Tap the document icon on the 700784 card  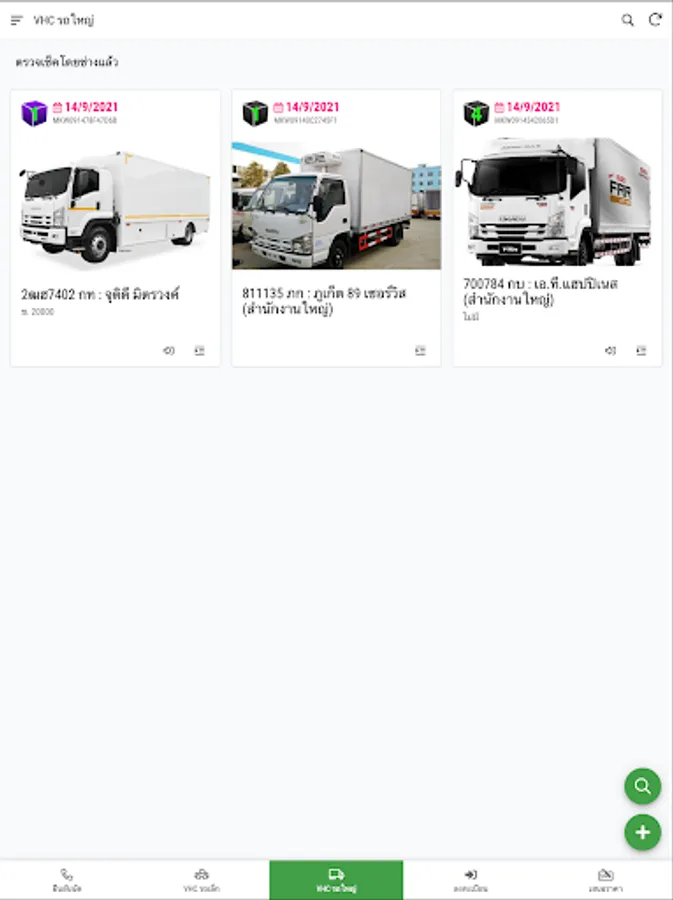[x=641, y=350]
